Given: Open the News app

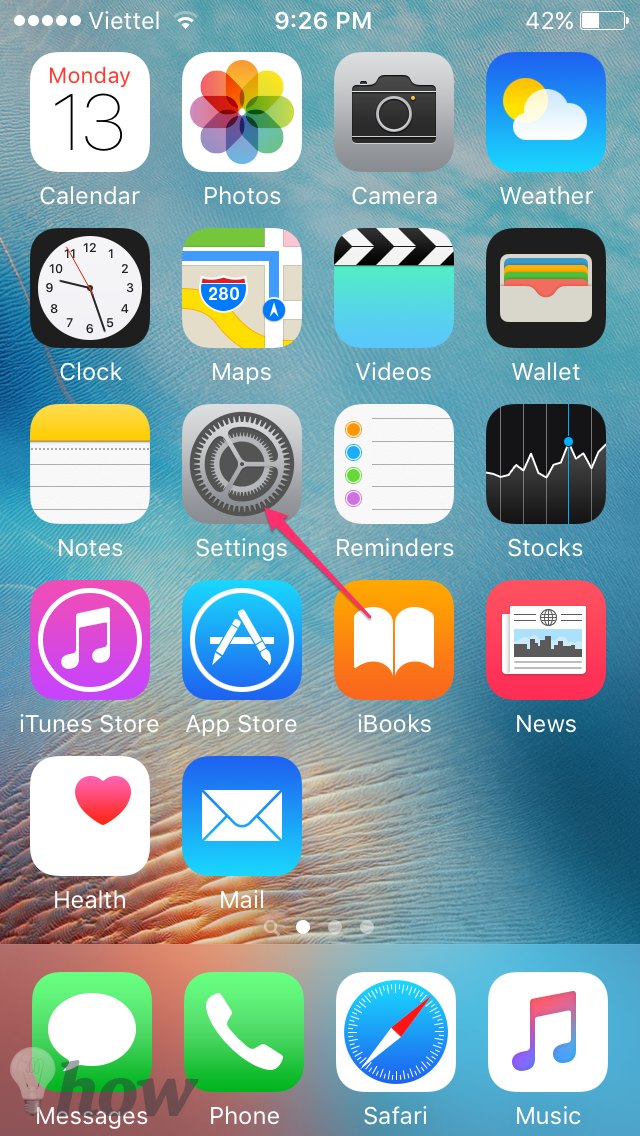Looking at the screenshot, I should point(546,640).
